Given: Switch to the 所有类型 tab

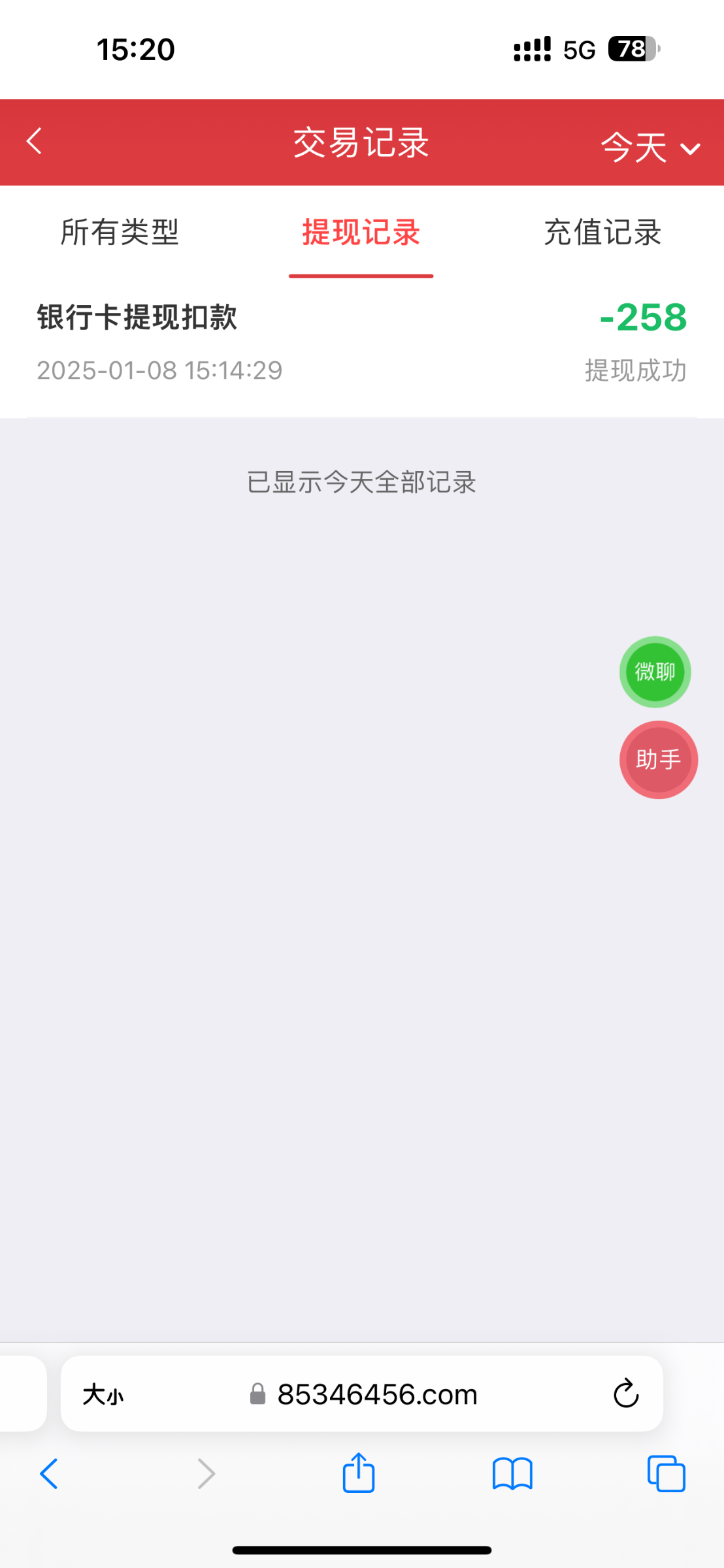Looking at the screenshot, I should (x=120, y=233).
